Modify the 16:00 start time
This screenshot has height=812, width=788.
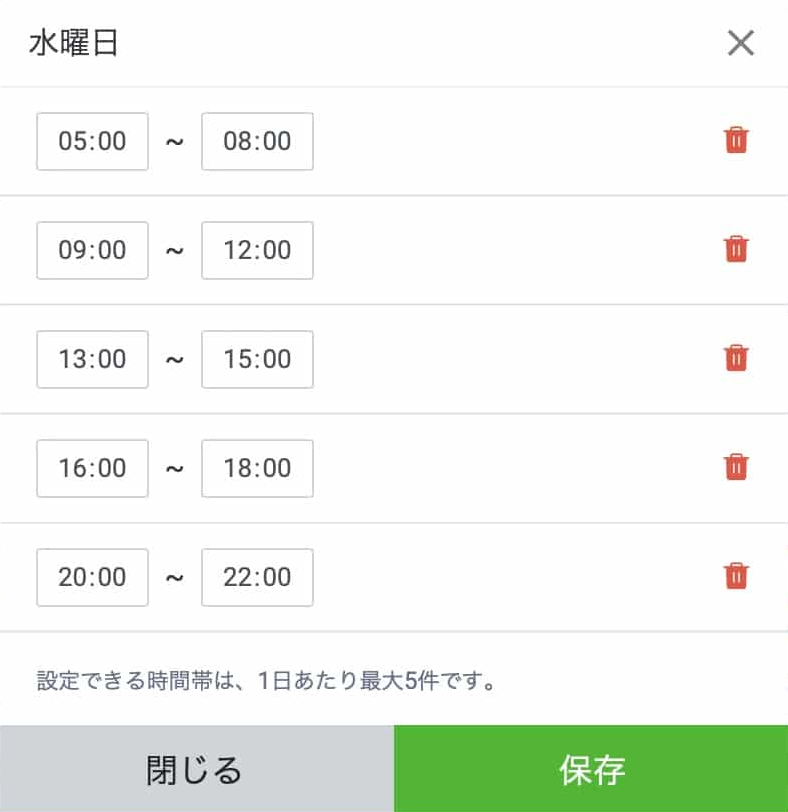[92, 468]
